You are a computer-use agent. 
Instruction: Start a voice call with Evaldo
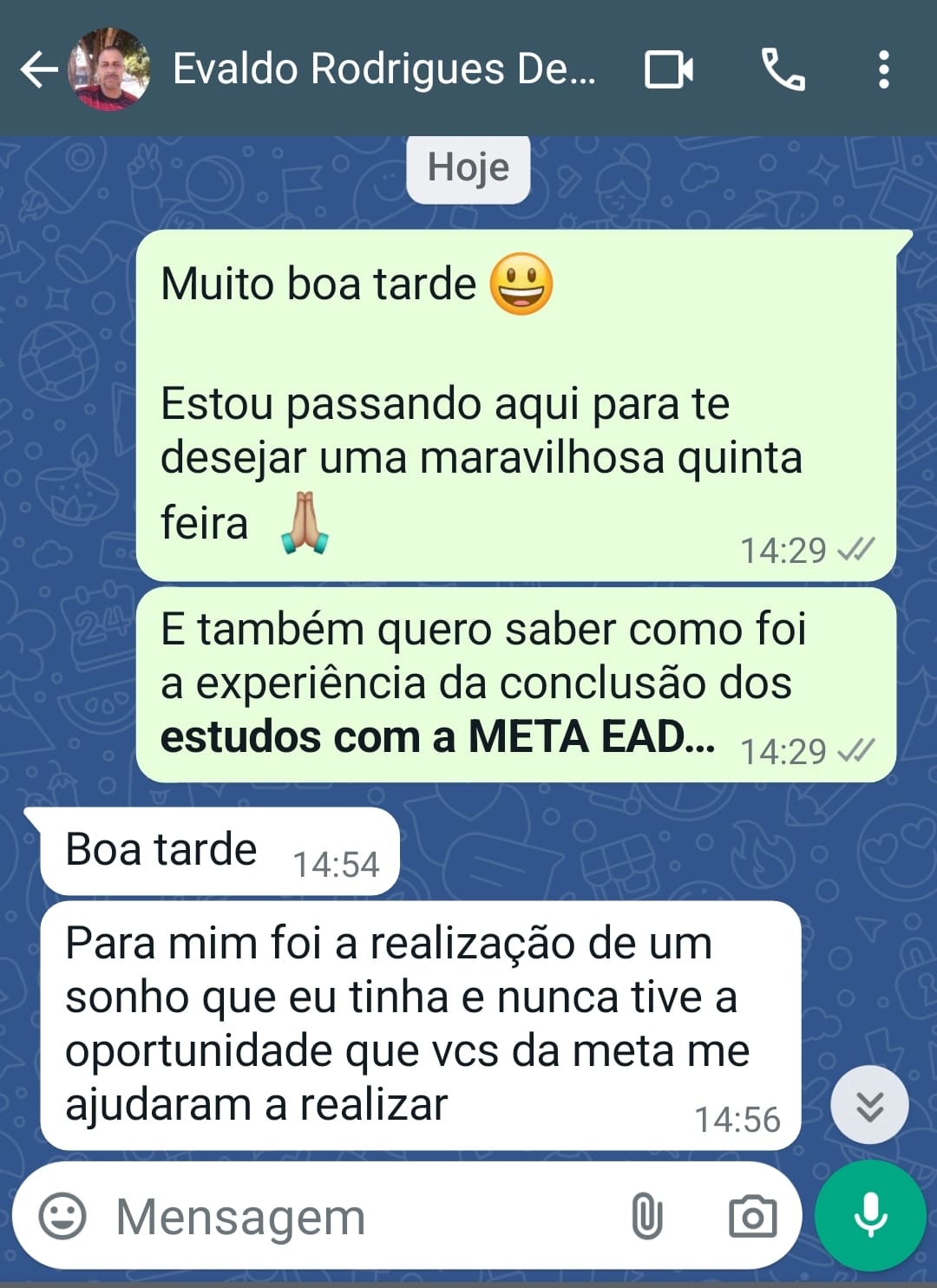pos(783,69)
